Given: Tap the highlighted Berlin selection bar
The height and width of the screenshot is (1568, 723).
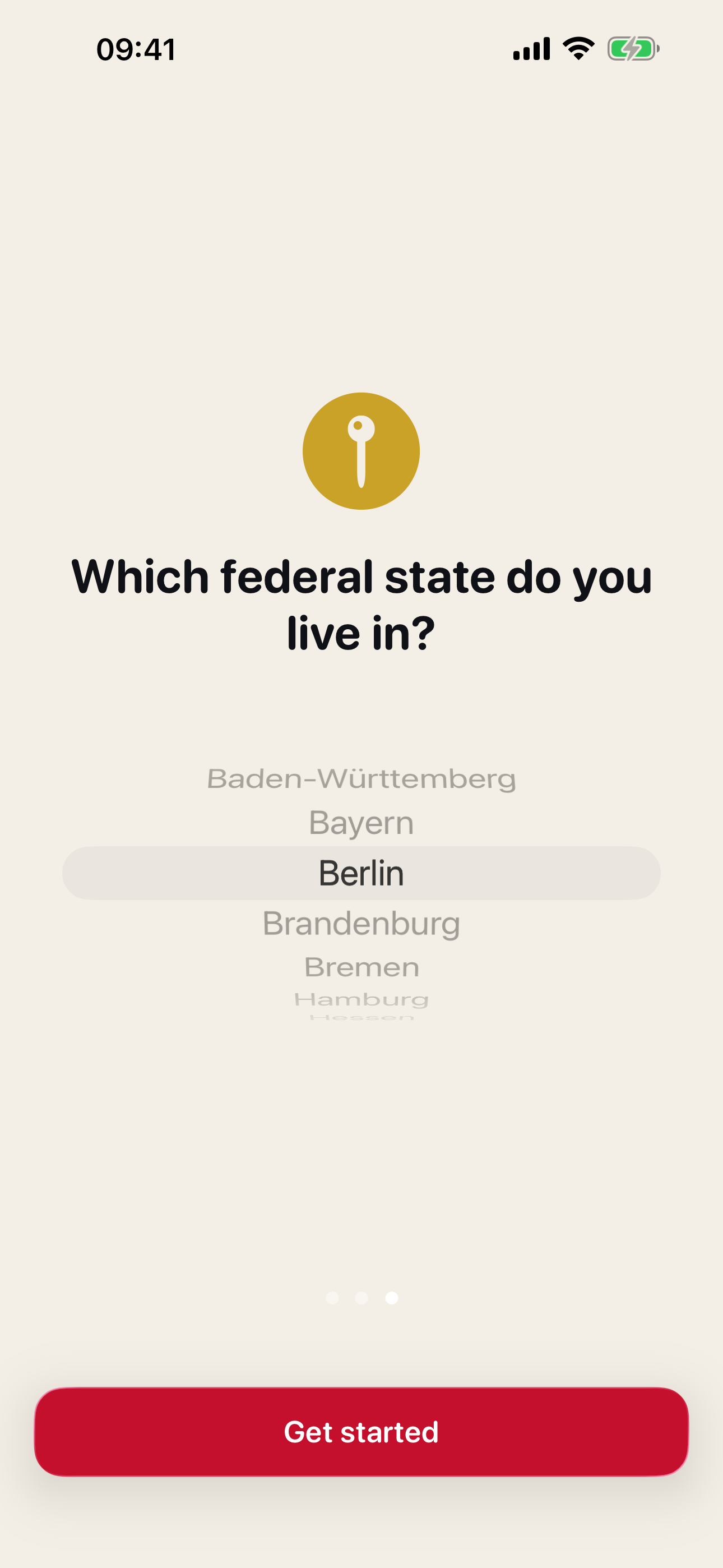Looking at the screenshot, I should [361, 872].
